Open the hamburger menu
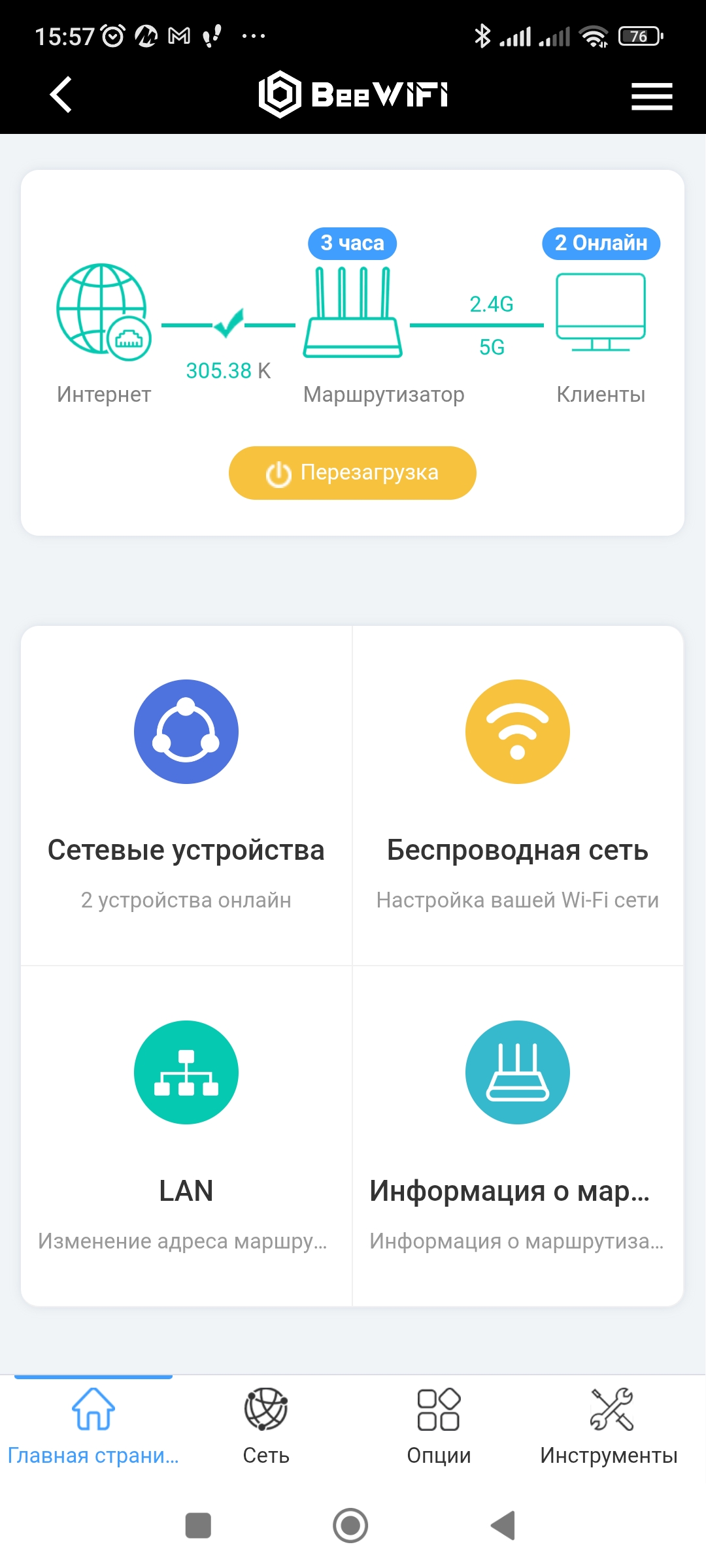 (651, 96)
